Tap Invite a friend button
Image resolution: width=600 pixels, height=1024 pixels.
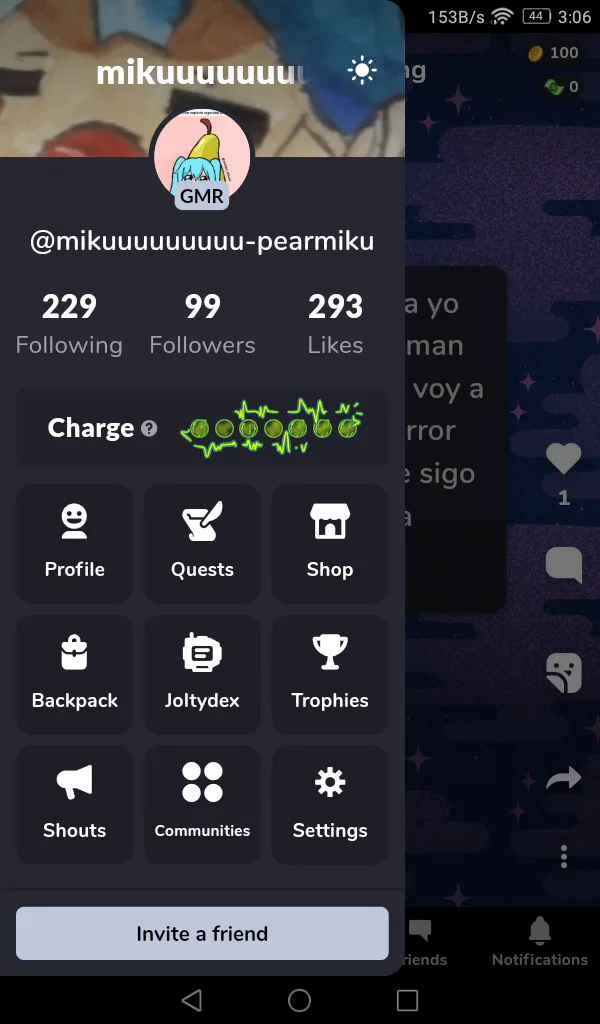click(202, 934)
